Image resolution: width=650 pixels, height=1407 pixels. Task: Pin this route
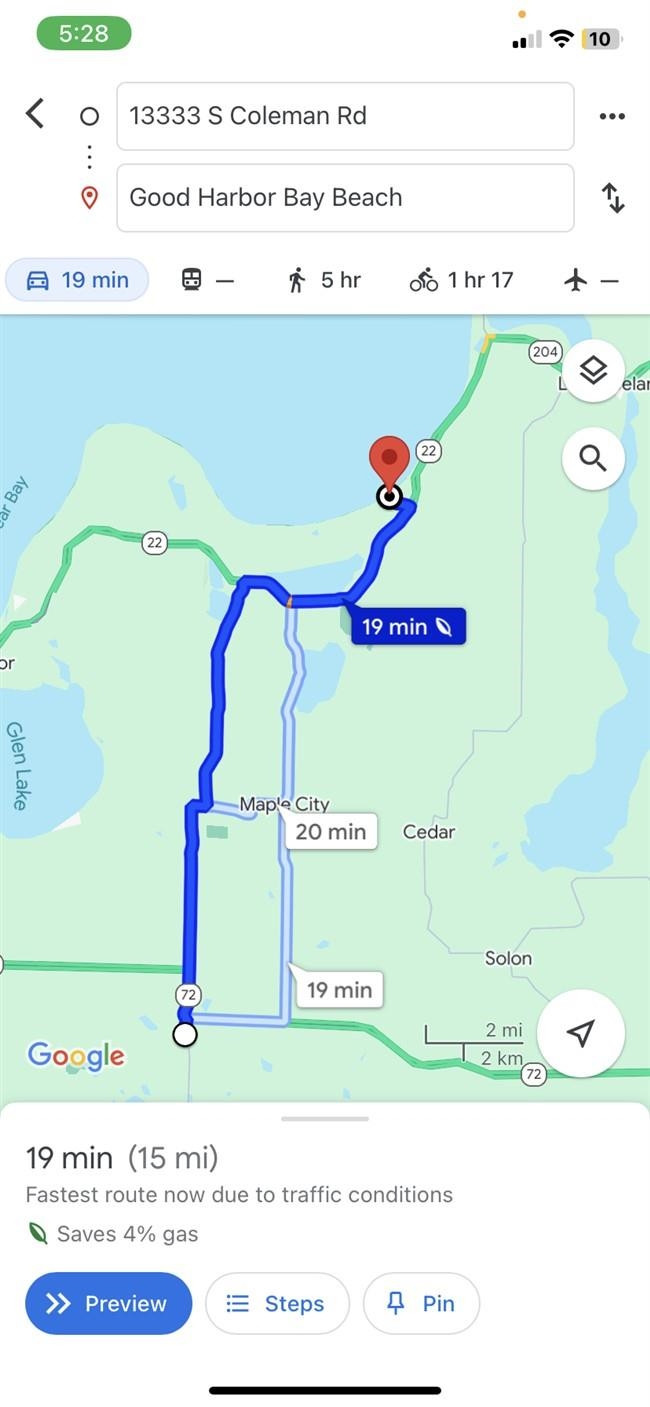(421, 1303)
